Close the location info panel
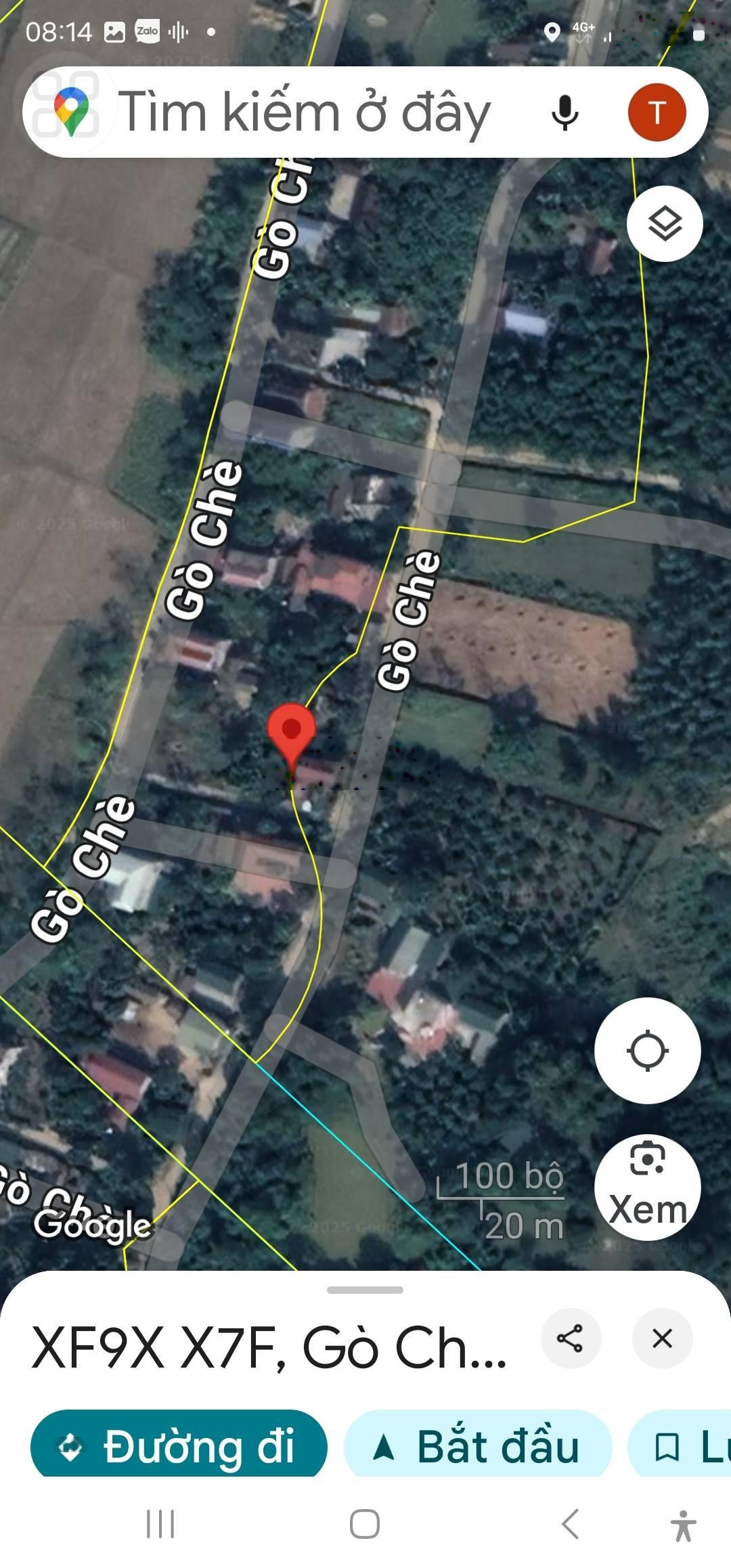 [662, 1338]
